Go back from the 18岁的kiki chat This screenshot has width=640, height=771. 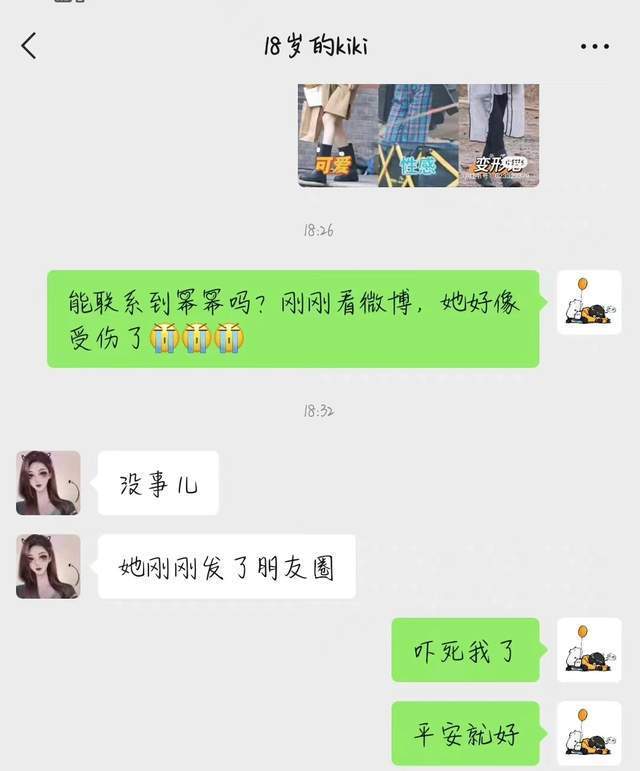[x=29, y=45]
